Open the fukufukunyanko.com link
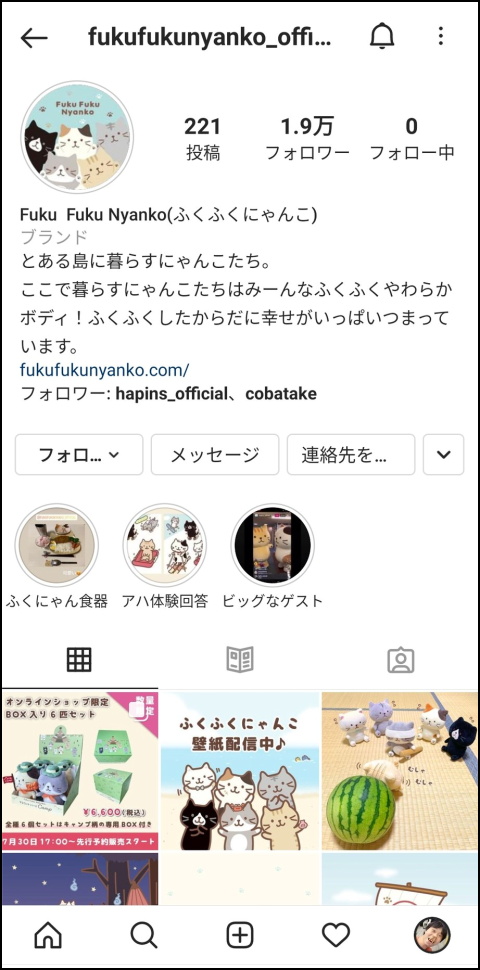The image size is (480, 970). point(105,370)
